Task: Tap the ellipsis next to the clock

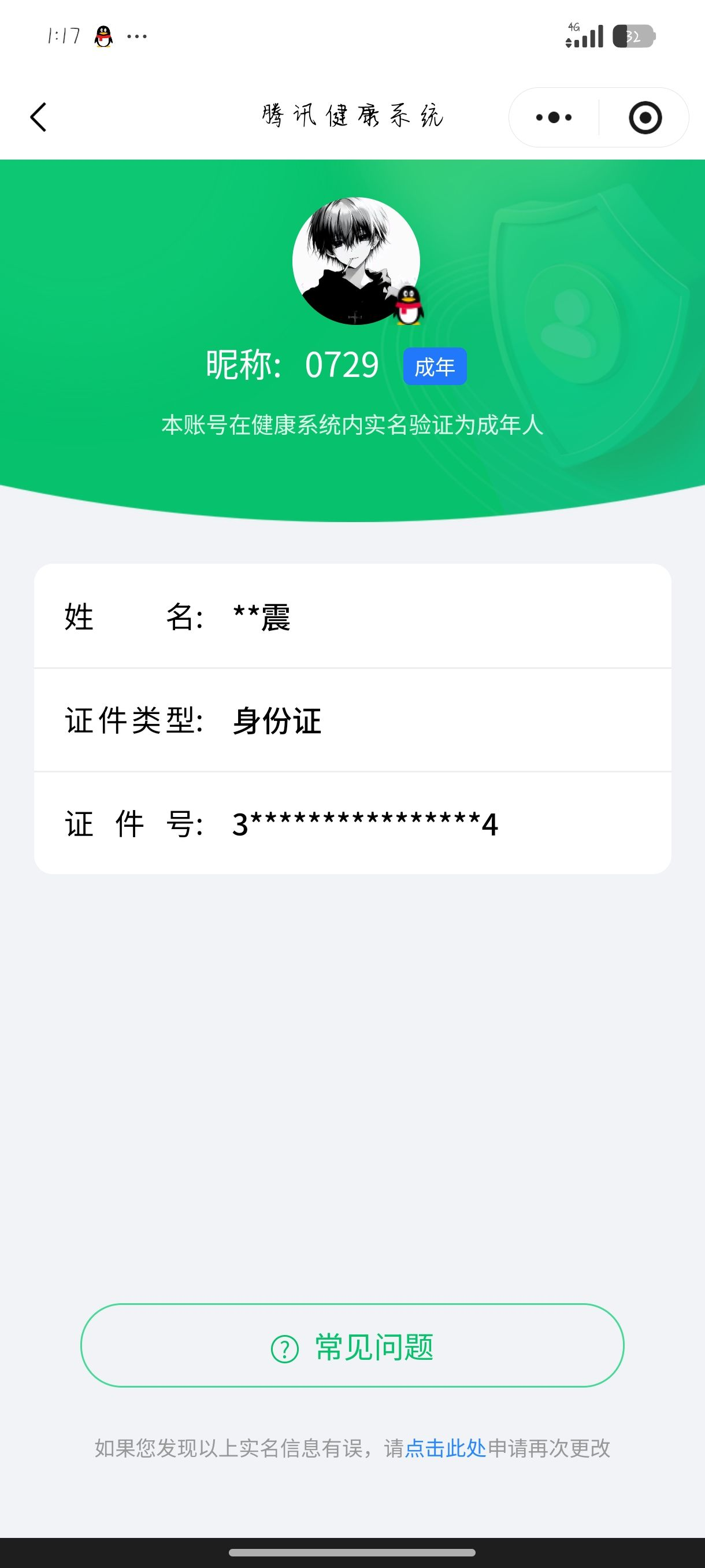Action: pos(138,36)
